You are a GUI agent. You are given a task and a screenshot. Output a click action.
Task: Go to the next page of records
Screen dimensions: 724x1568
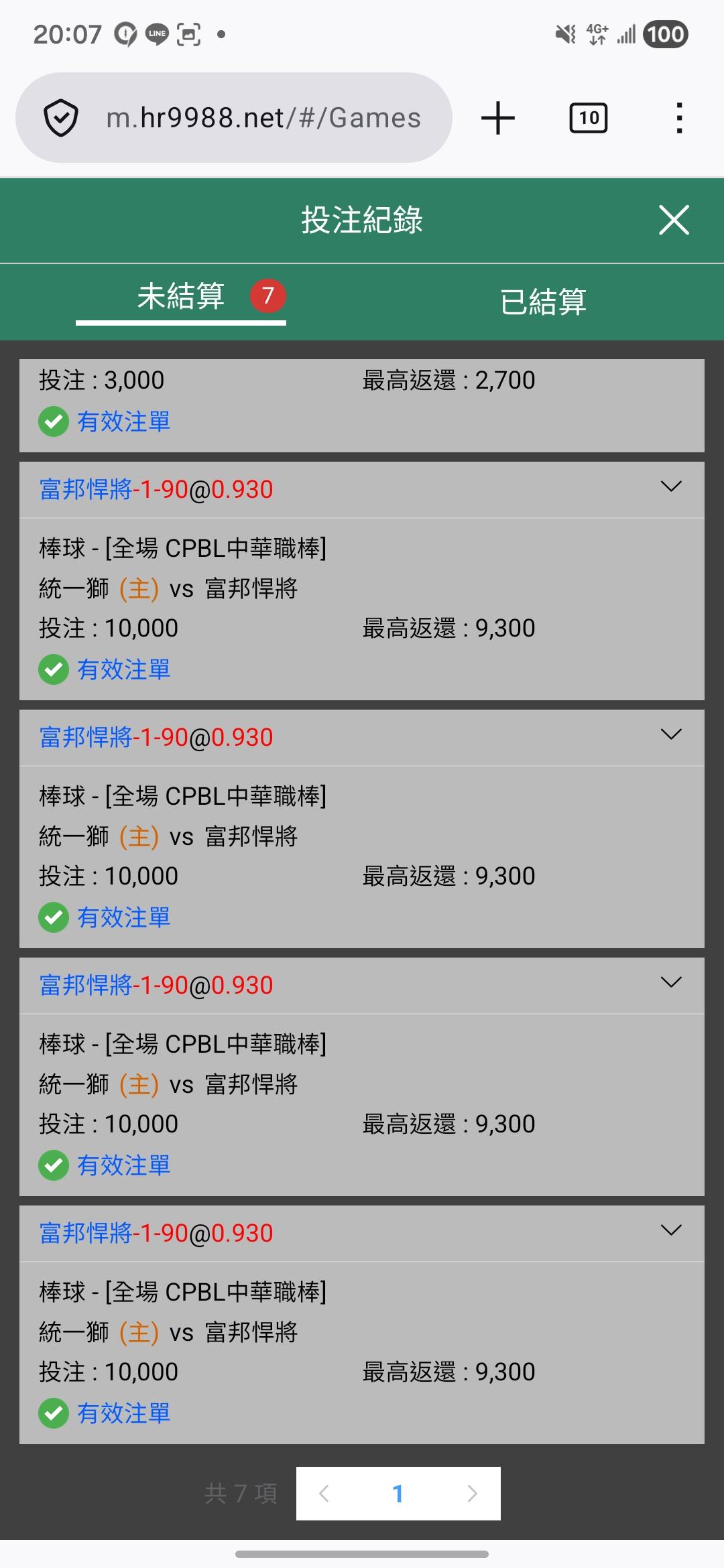click(472, 1494)
